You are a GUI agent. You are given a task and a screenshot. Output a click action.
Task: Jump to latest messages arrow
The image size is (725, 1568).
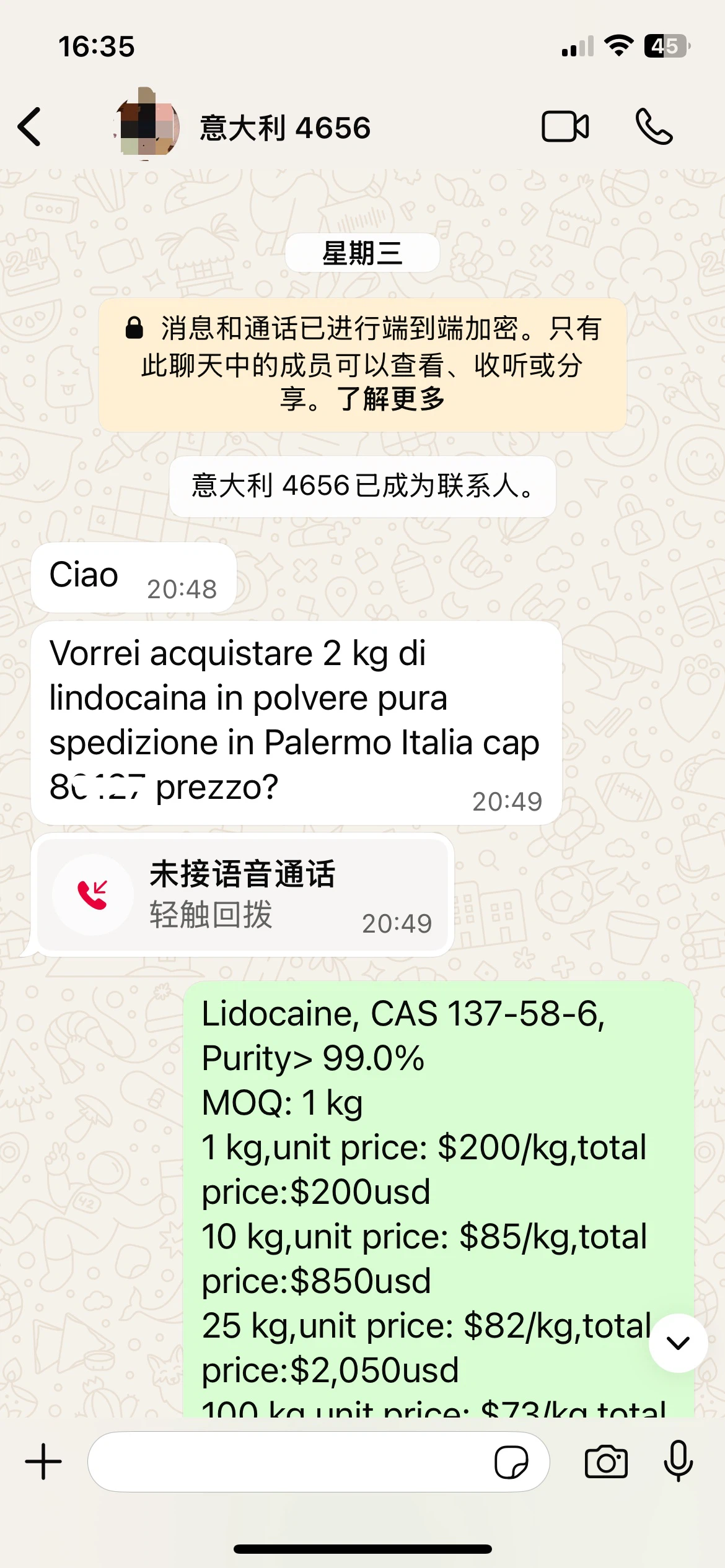[678, 1343]
